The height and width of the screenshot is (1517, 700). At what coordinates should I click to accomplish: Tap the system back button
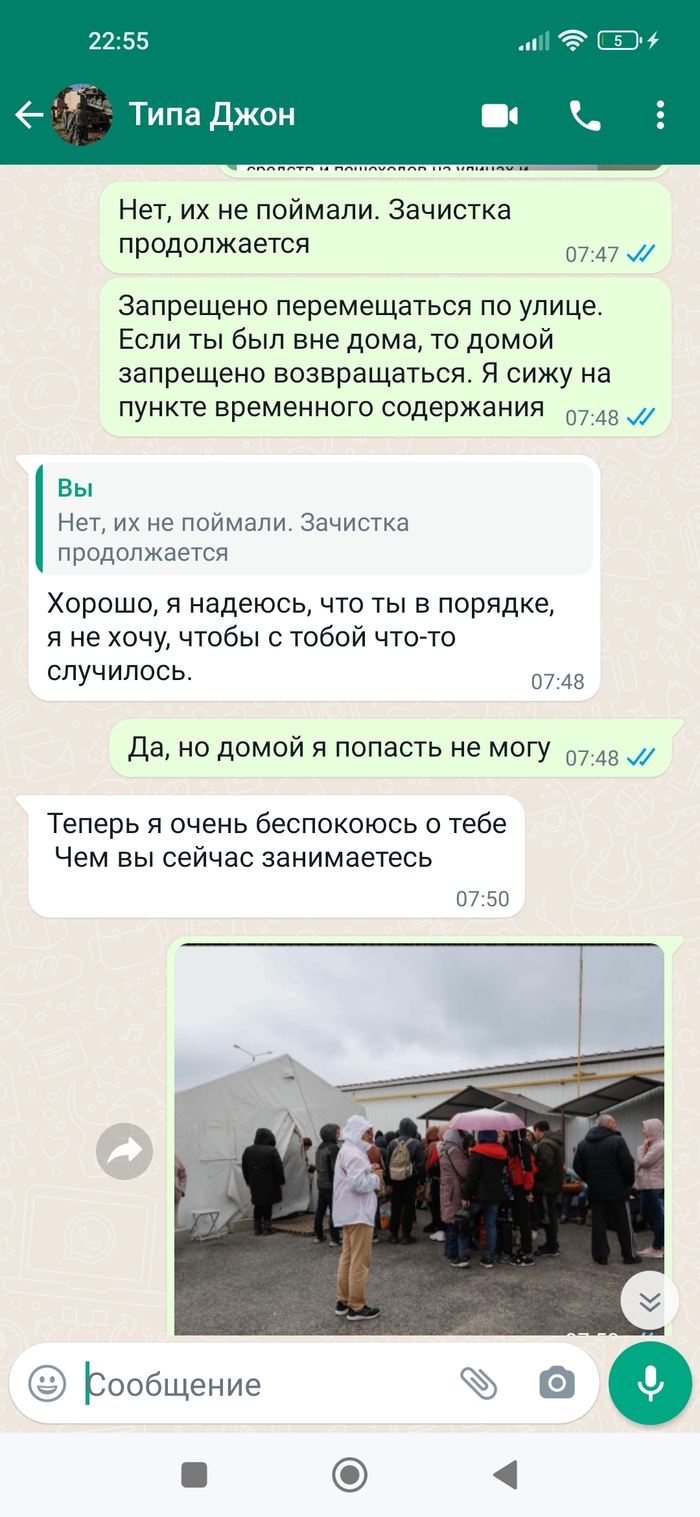click(x=505, y=1474)
